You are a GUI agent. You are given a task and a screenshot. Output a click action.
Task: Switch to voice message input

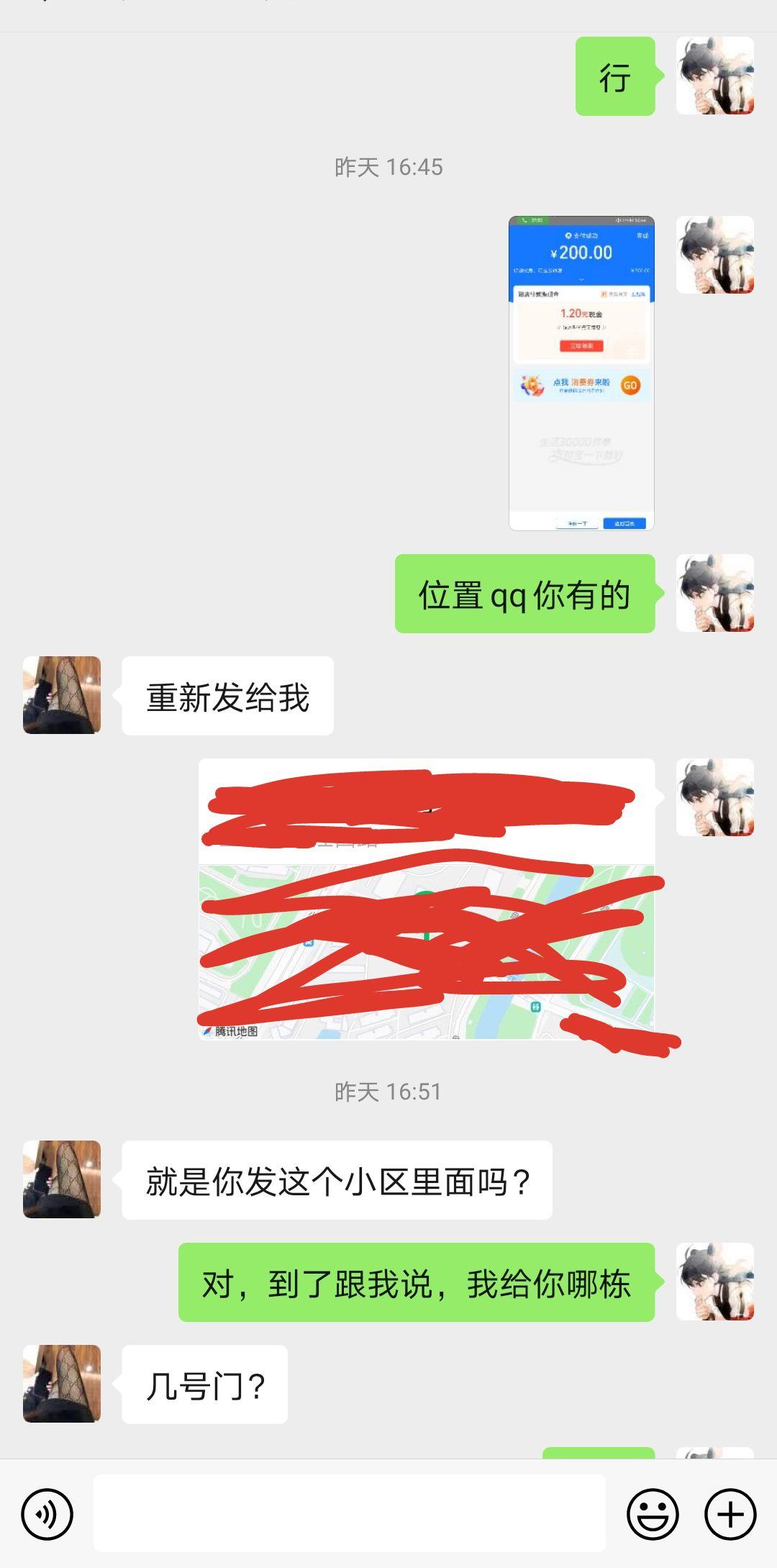coord(47,1514)
